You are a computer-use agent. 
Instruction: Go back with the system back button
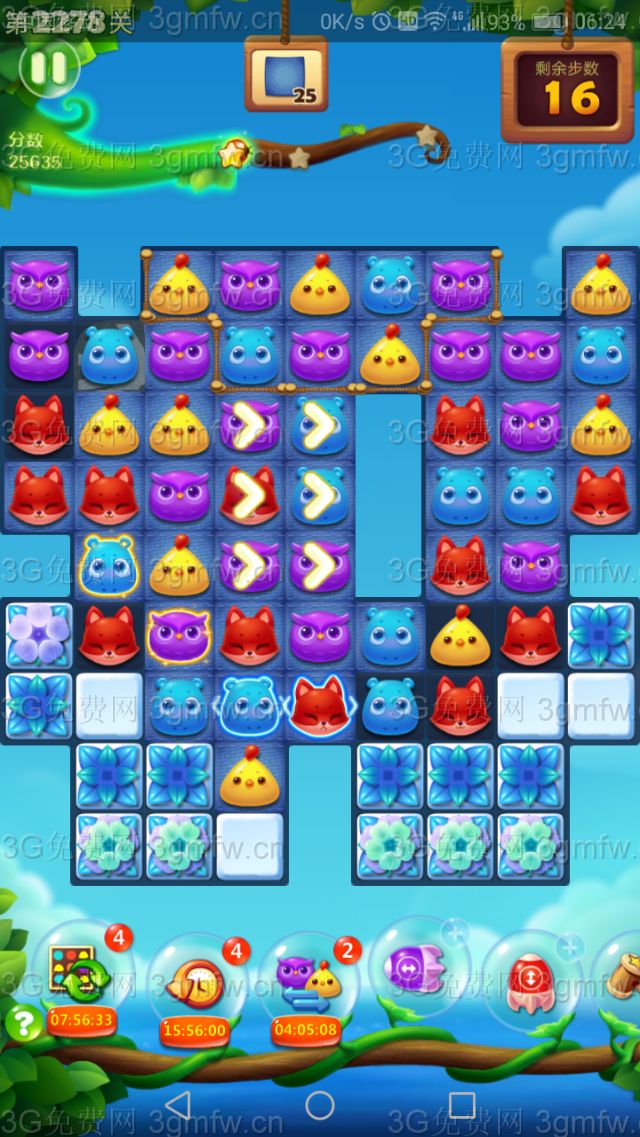[178, 1105]
